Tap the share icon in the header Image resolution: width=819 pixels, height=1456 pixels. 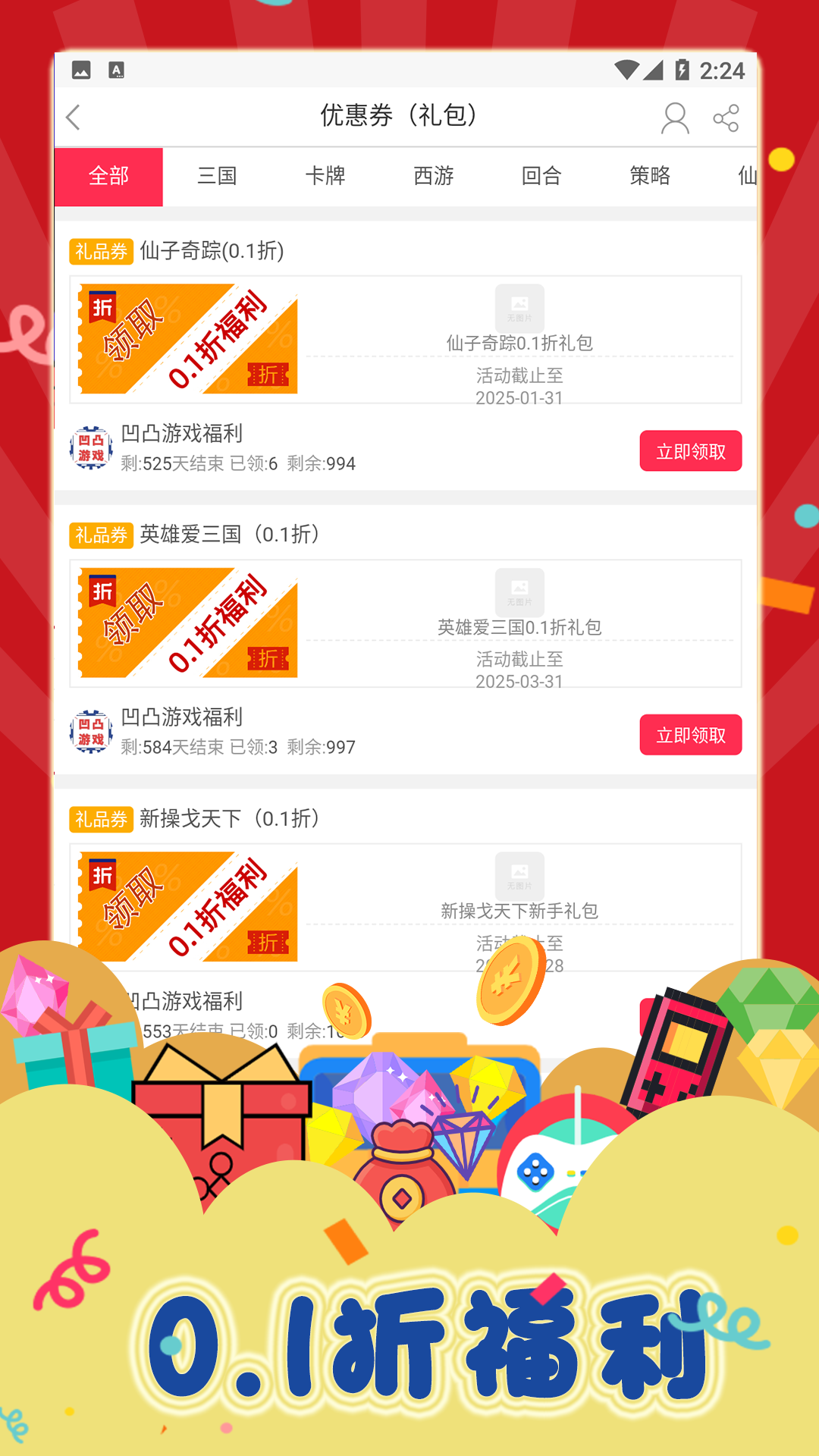click(725, 118)
